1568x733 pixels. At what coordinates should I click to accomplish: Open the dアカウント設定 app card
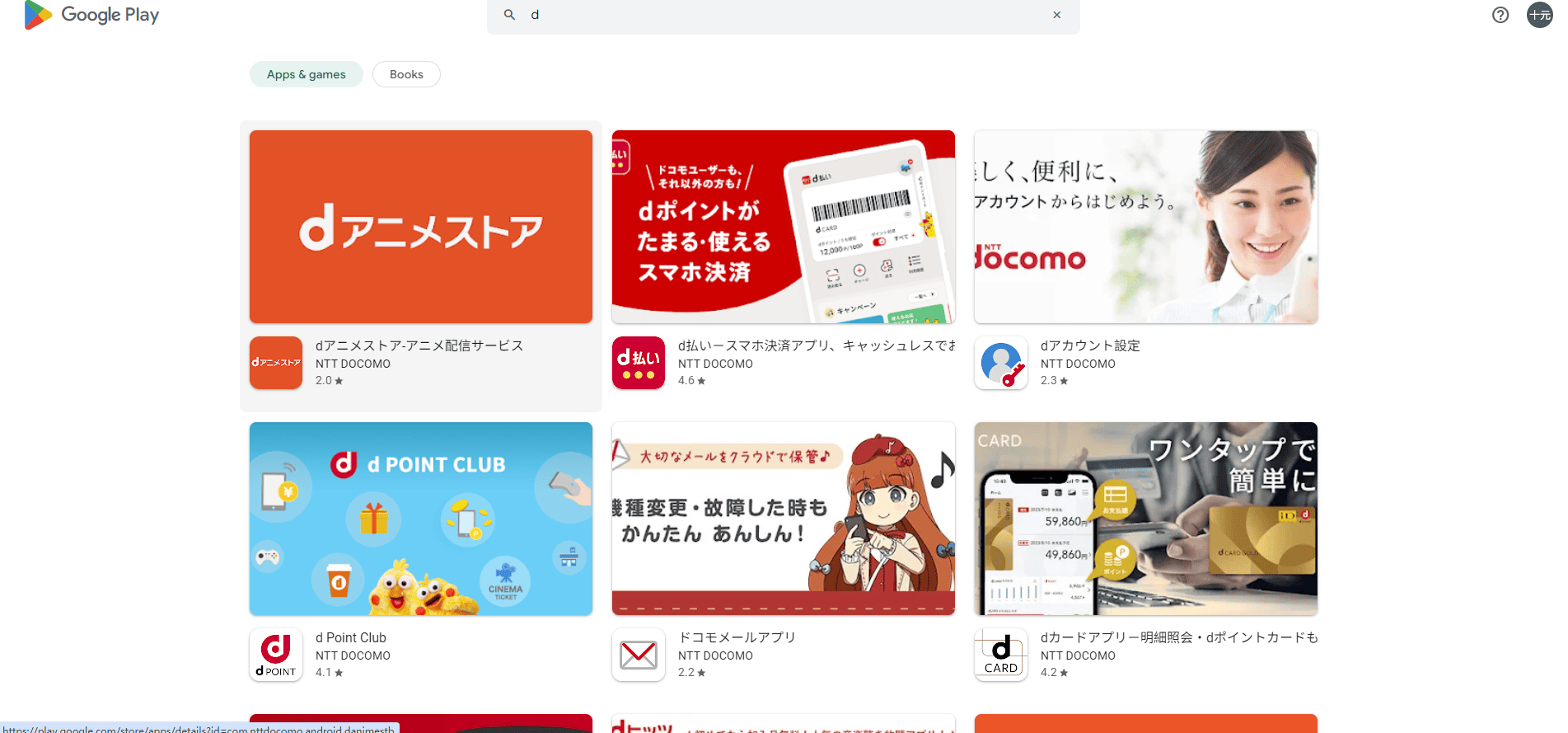1145,264
